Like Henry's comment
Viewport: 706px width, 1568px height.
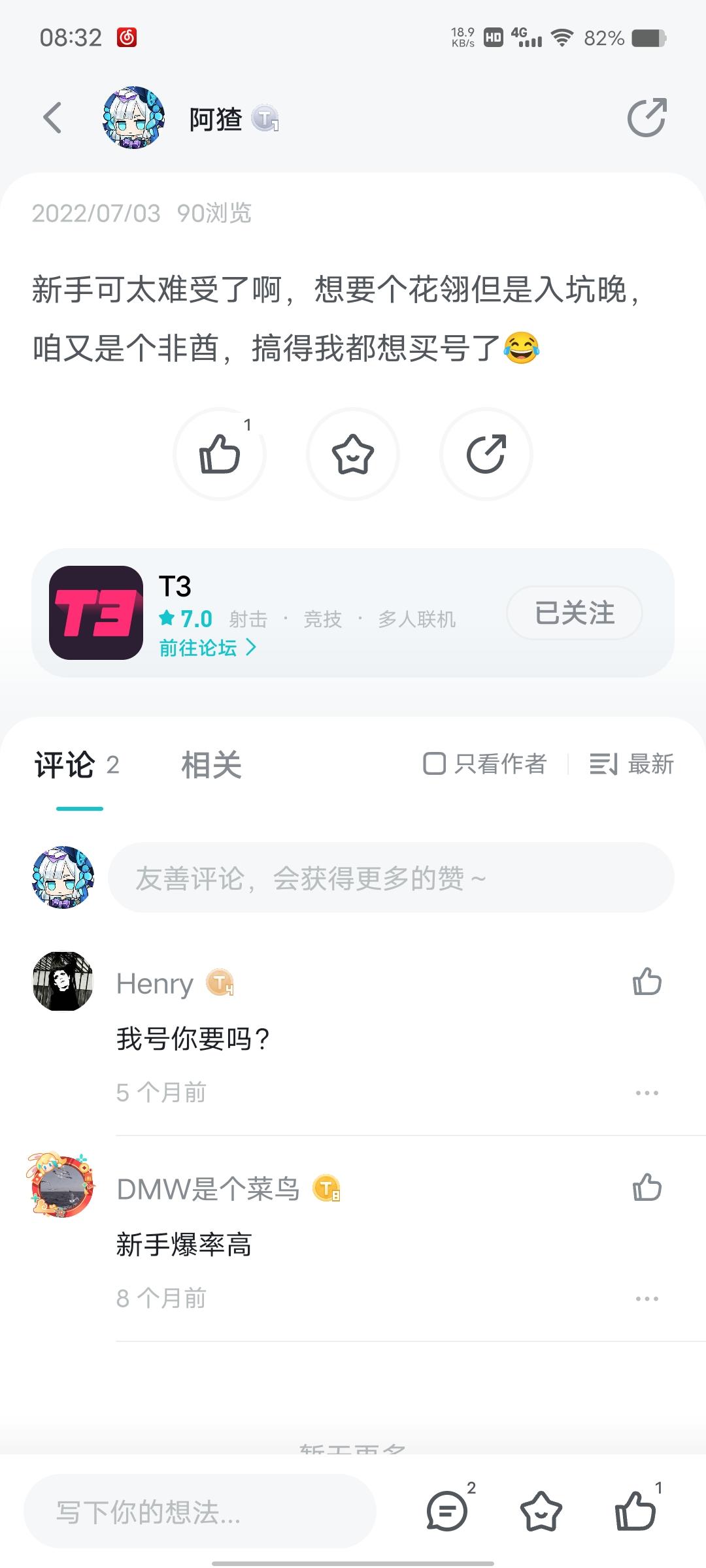[647, 982]
